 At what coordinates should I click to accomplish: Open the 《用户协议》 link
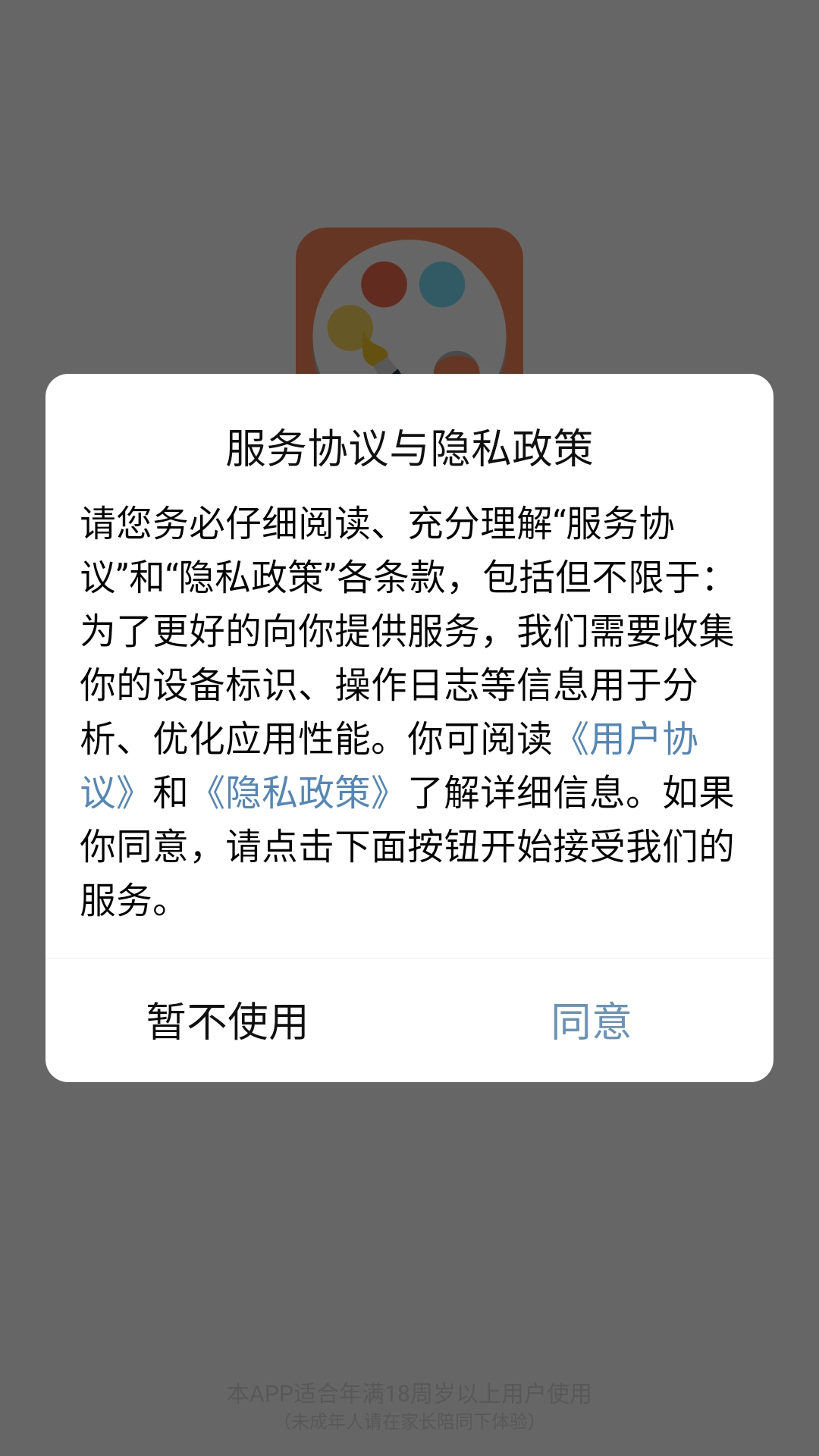[x=633, y=739]
